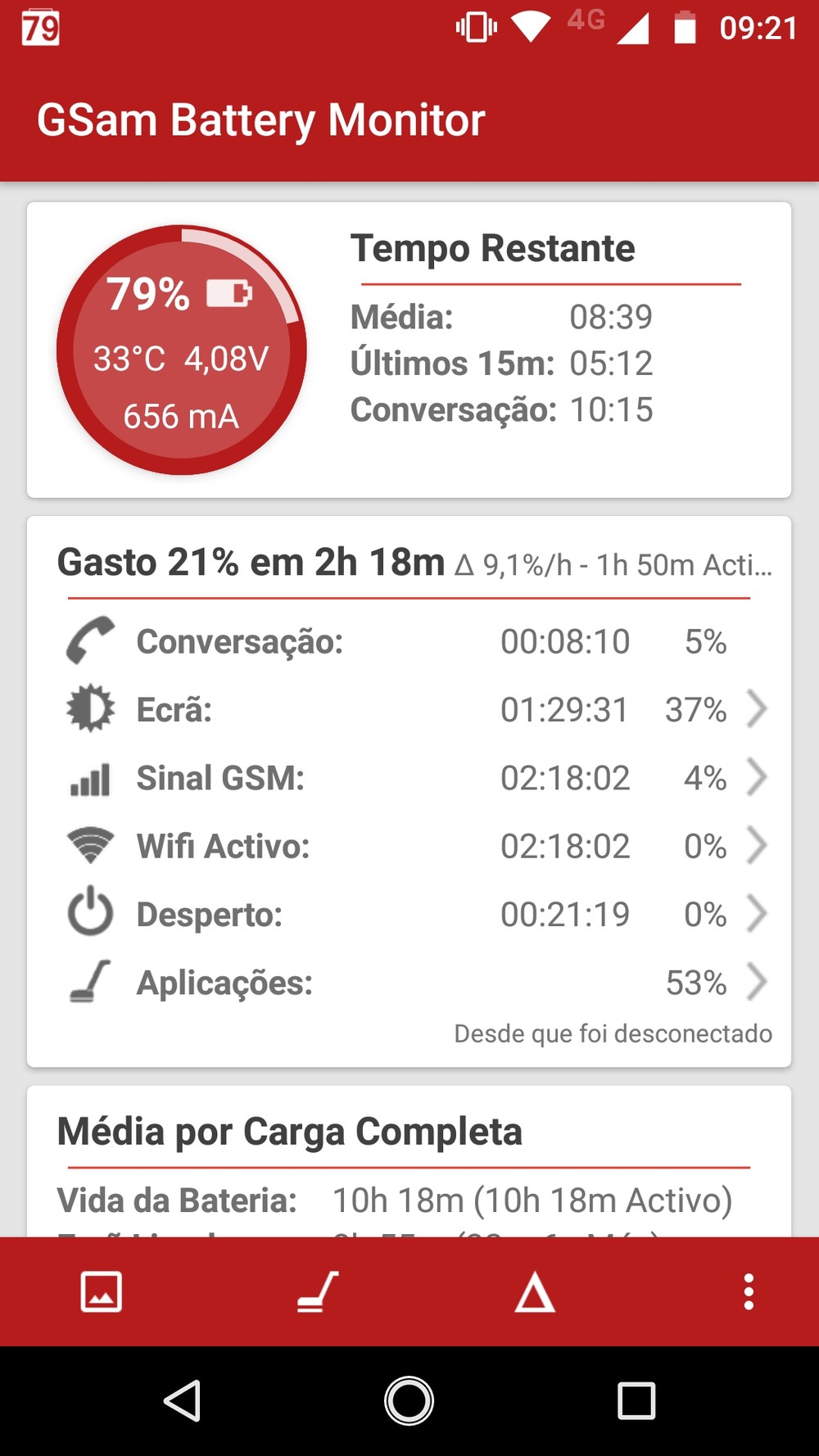Tap the delta triangle toolbar icon
This screenshot has width=819, height=1456.
(535, 1292)
